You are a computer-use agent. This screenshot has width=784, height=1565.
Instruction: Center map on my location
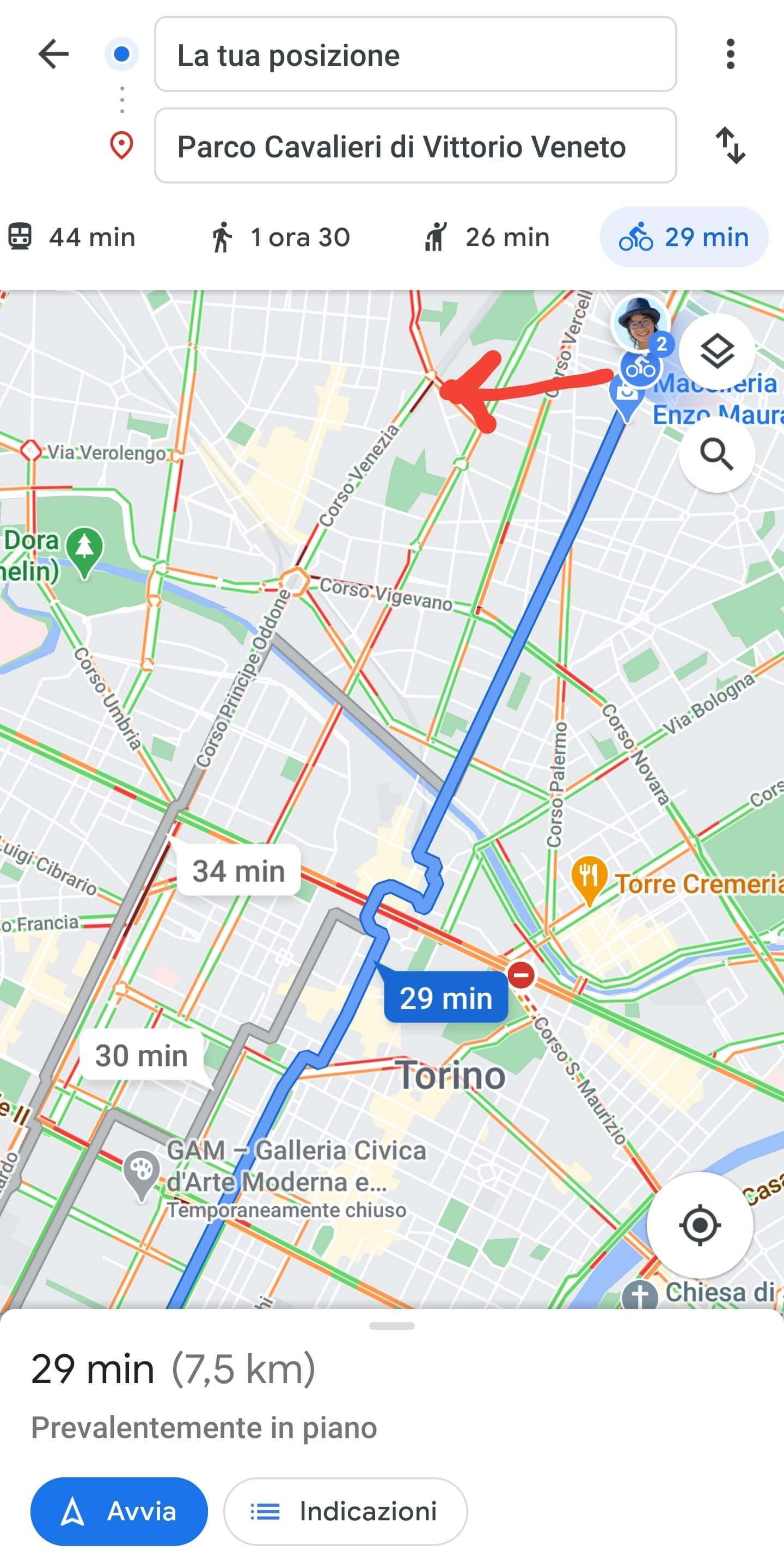pyautogui.click(x=700, y=1225)
